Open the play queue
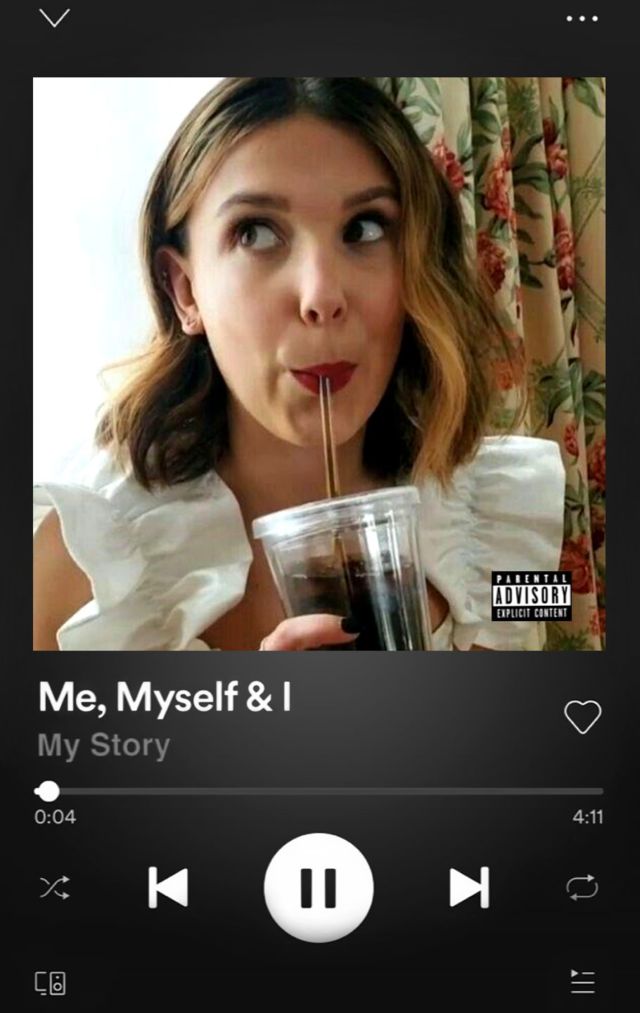The image size is (640, 1013). pyautogui.click(x=582, y=982)
